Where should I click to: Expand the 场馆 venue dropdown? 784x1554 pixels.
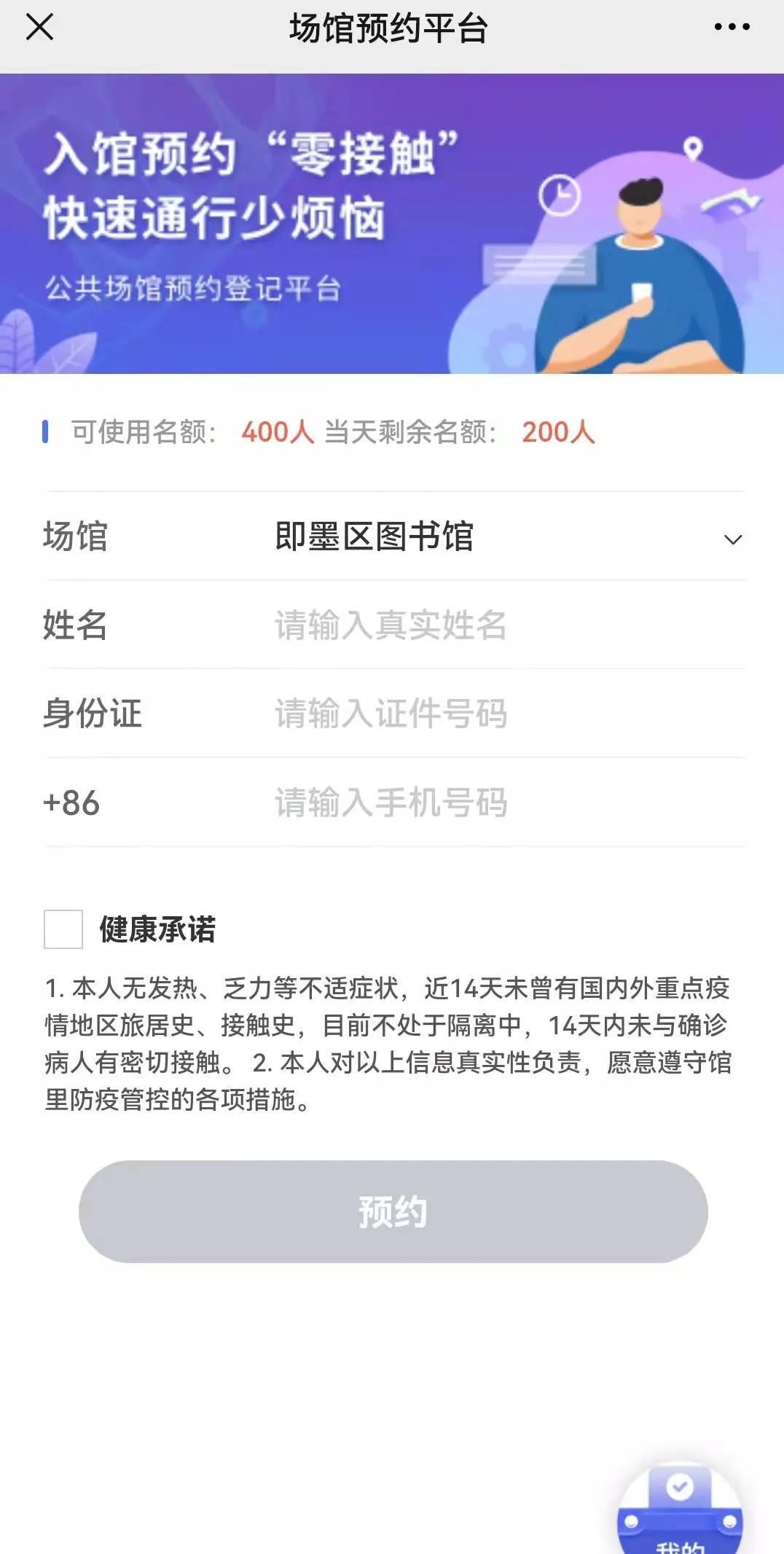click(732, 539)
